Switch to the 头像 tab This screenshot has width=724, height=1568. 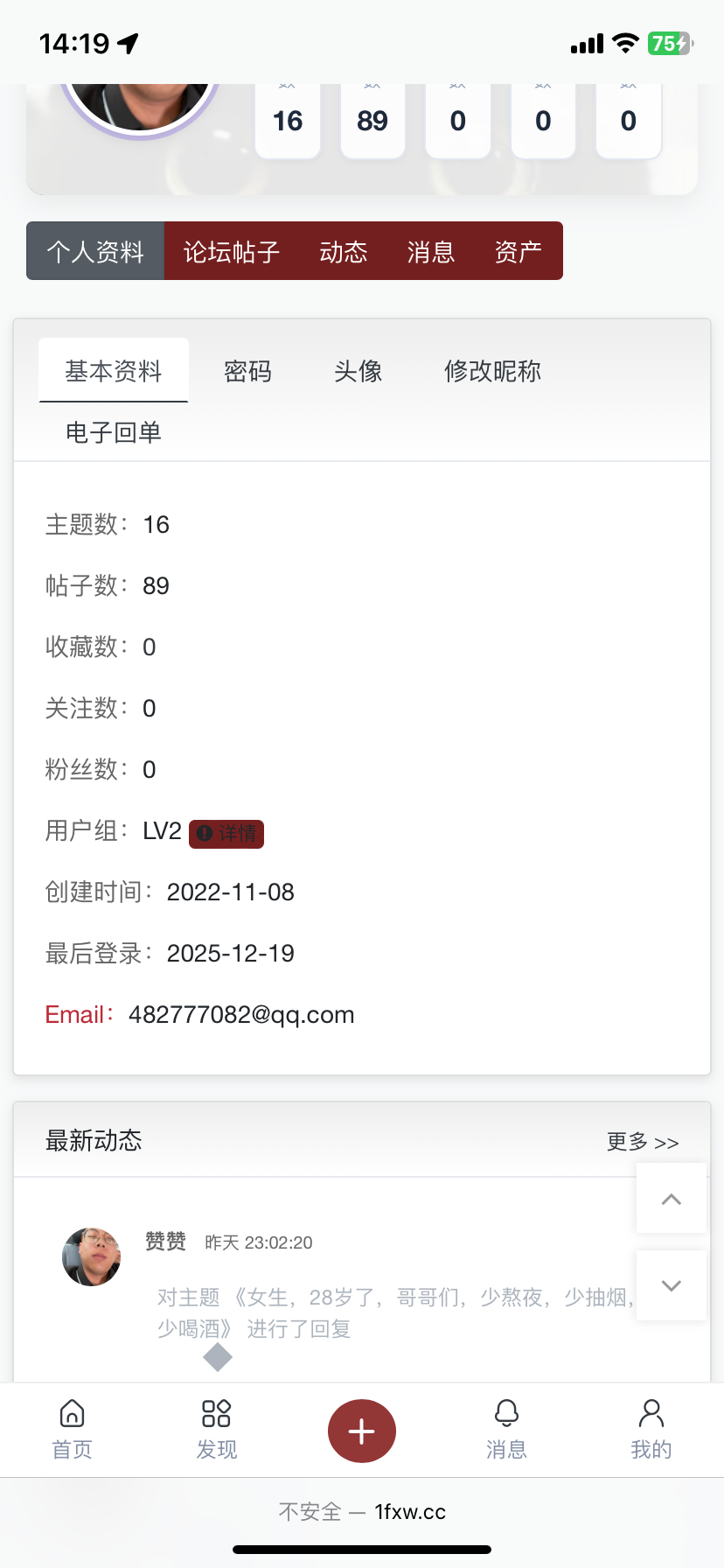point(358,371)
